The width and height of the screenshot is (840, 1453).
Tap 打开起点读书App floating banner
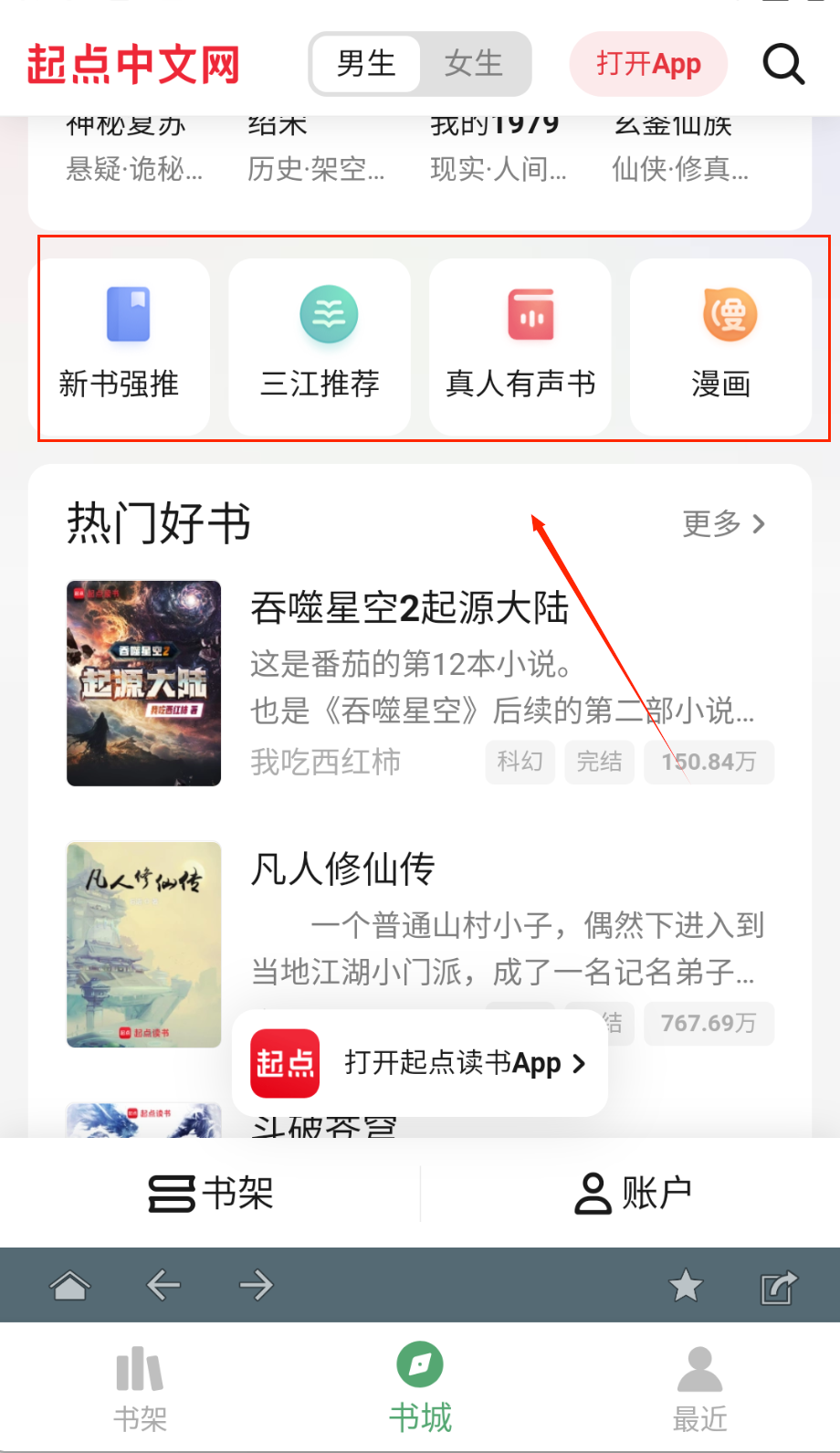coord(420,1063)
